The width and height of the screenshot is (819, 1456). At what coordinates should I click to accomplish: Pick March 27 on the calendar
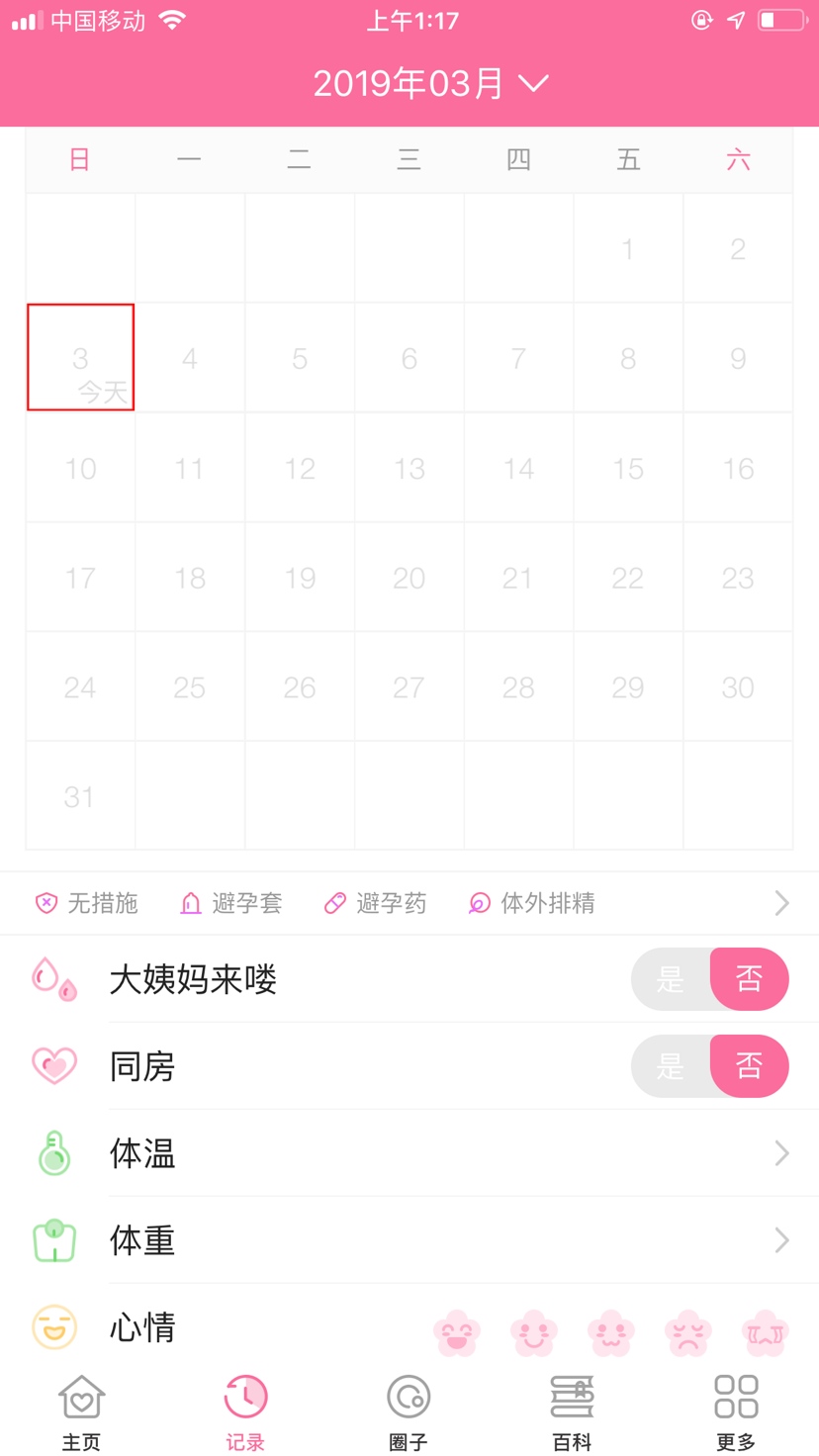[x=409, y=686]
